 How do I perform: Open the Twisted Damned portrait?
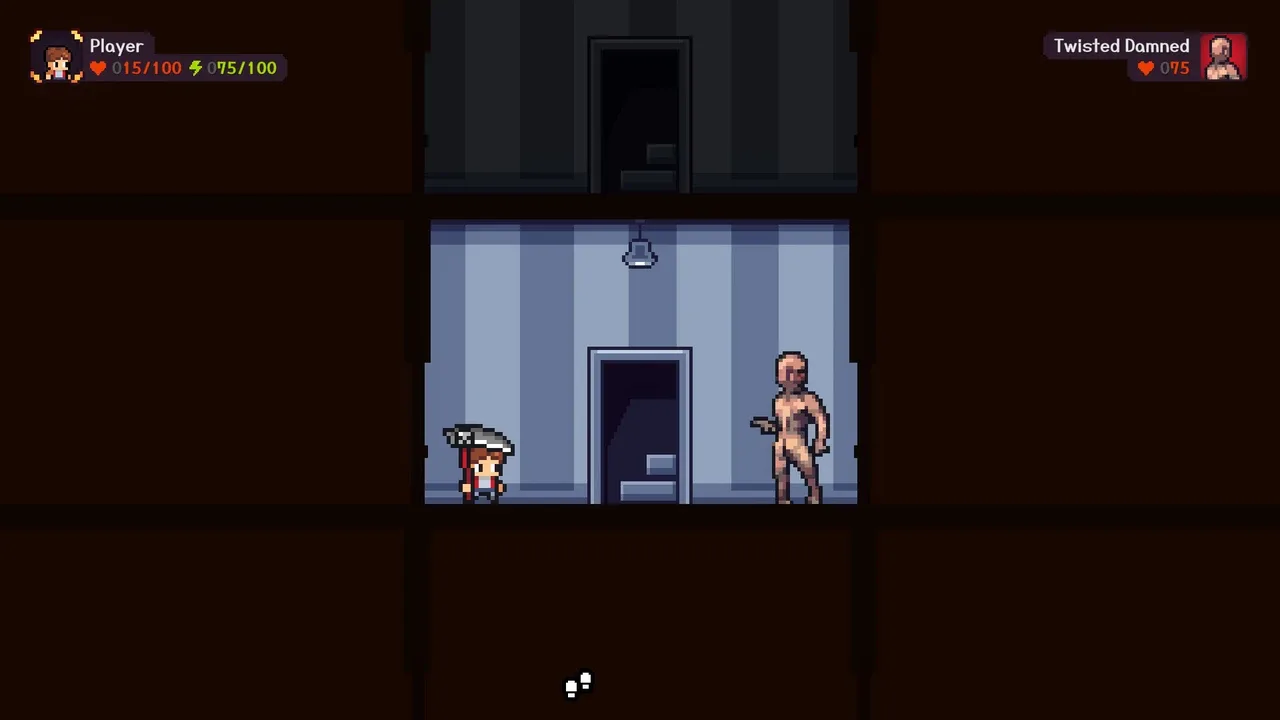[1222, 57]
